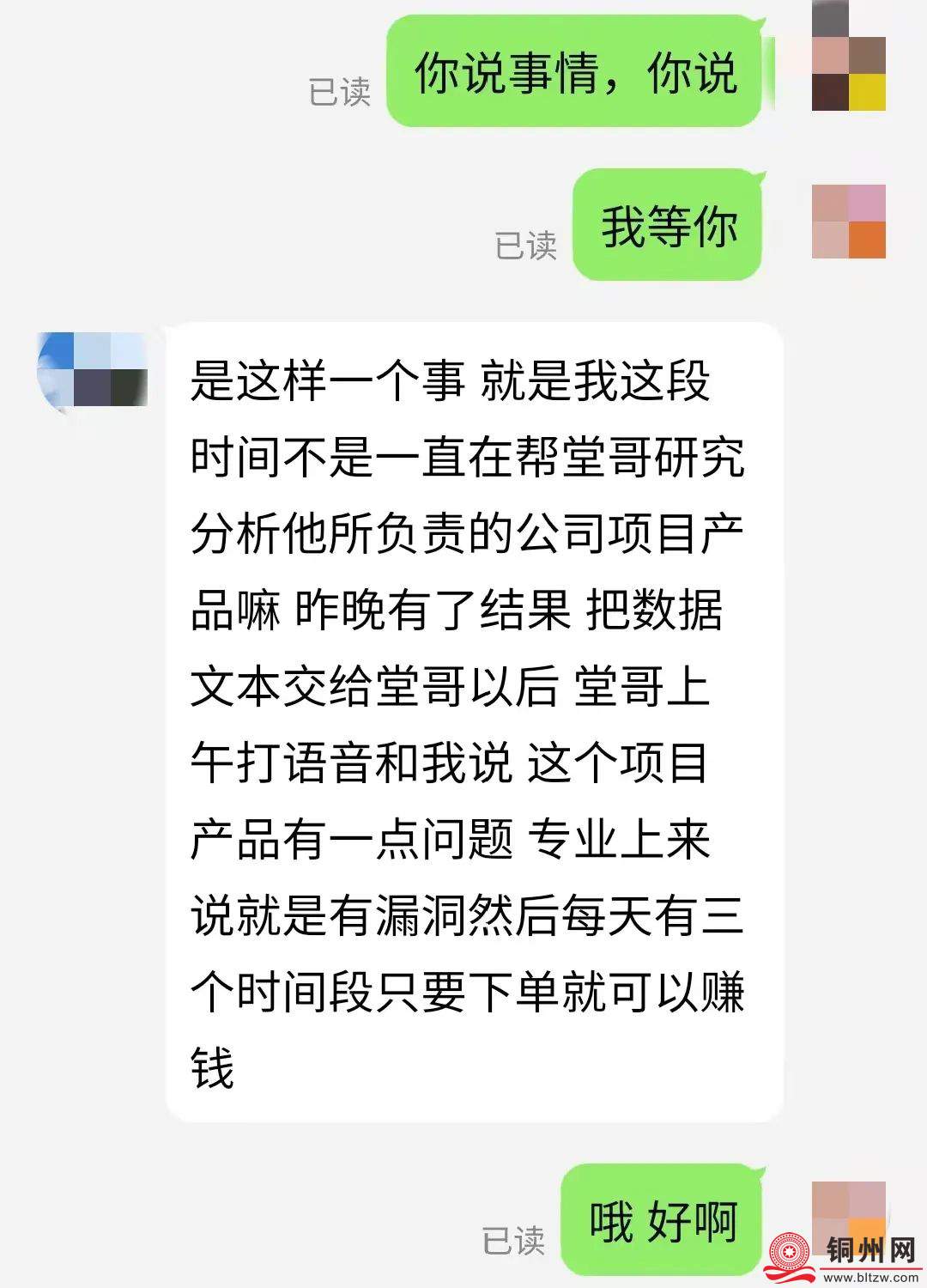The width and height of the screenshot is (927, 1288).
Task: Tap the avatar next to "我等你"
Action: (848, 222)
